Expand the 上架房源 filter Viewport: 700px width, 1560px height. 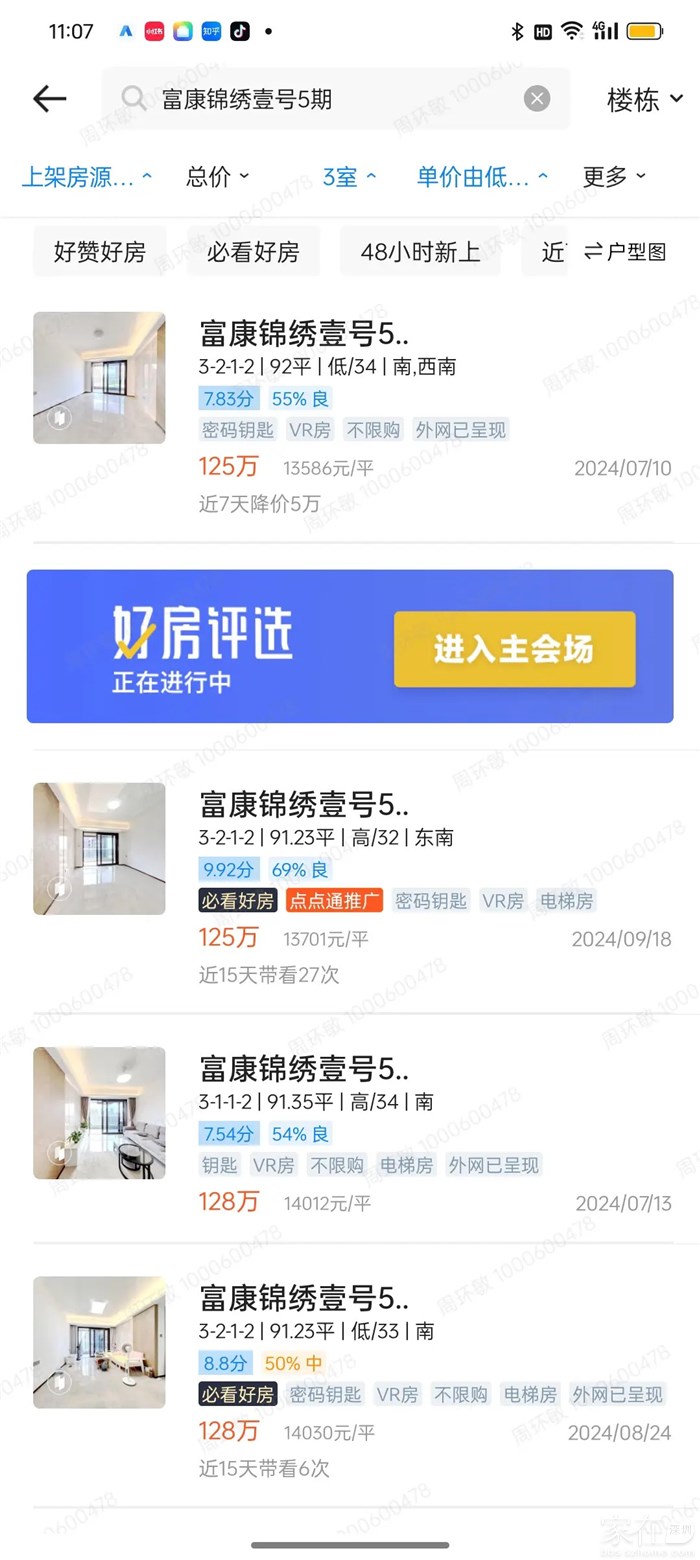87,177
